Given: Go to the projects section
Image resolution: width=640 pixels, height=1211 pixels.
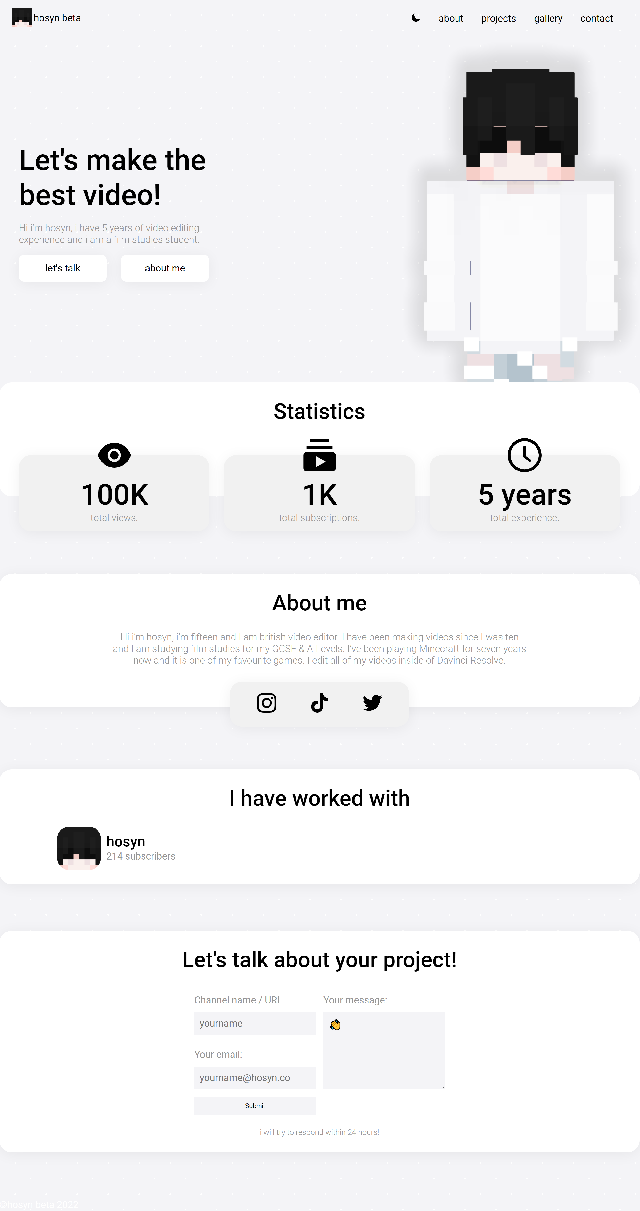Looking at the screenshot, I should (498, 19).
